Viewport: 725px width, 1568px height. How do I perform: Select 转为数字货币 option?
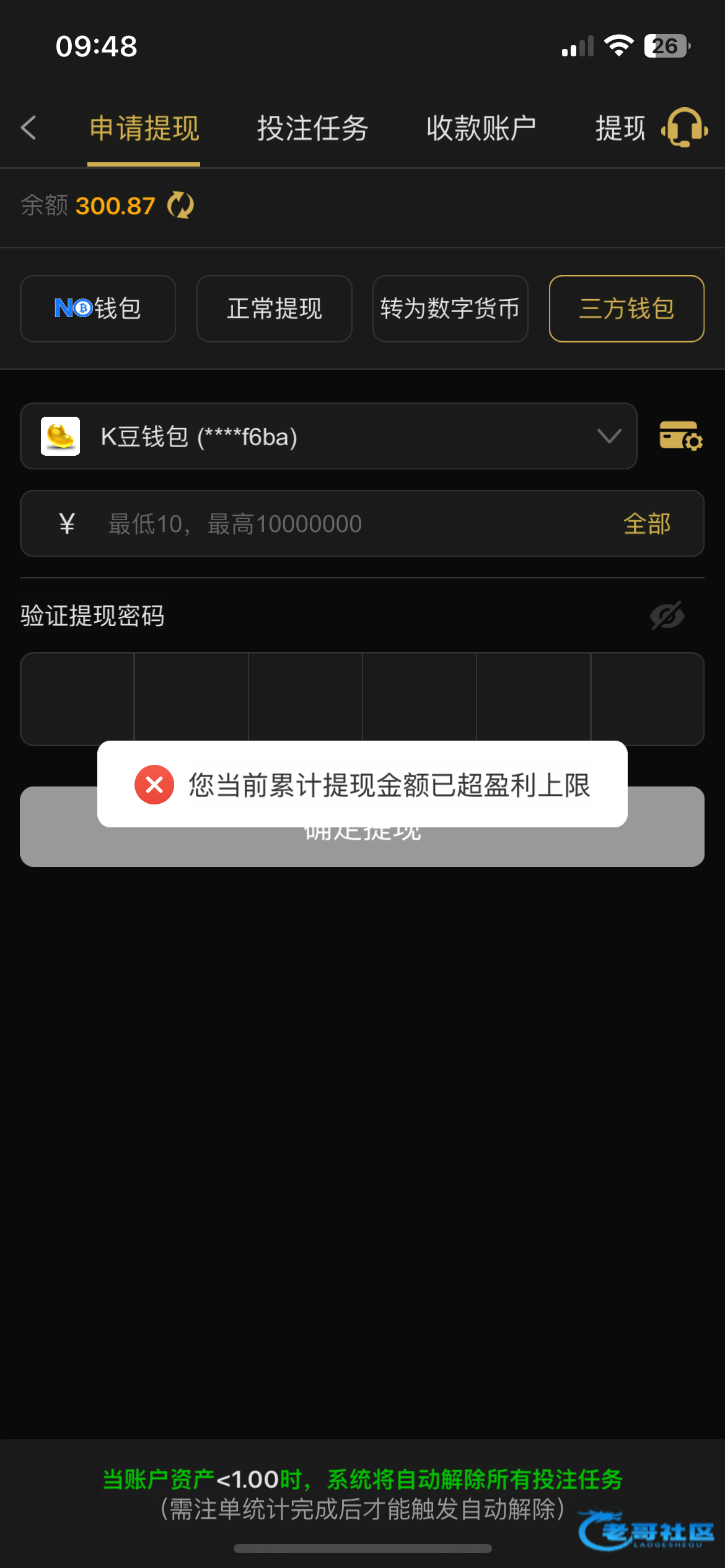(x=450, y=308)
